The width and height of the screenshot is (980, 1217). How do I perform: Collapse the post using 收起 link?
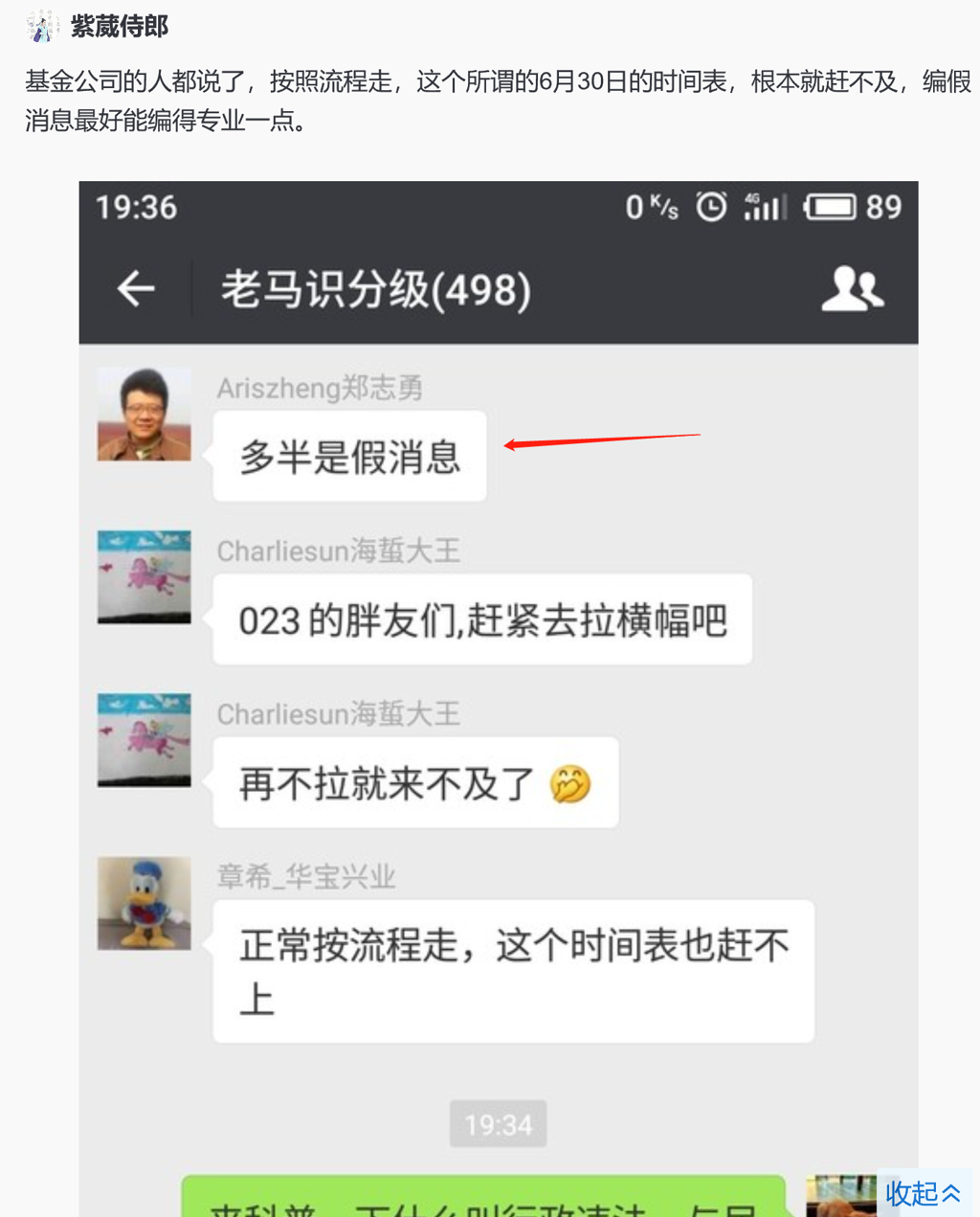(922, 1193)
